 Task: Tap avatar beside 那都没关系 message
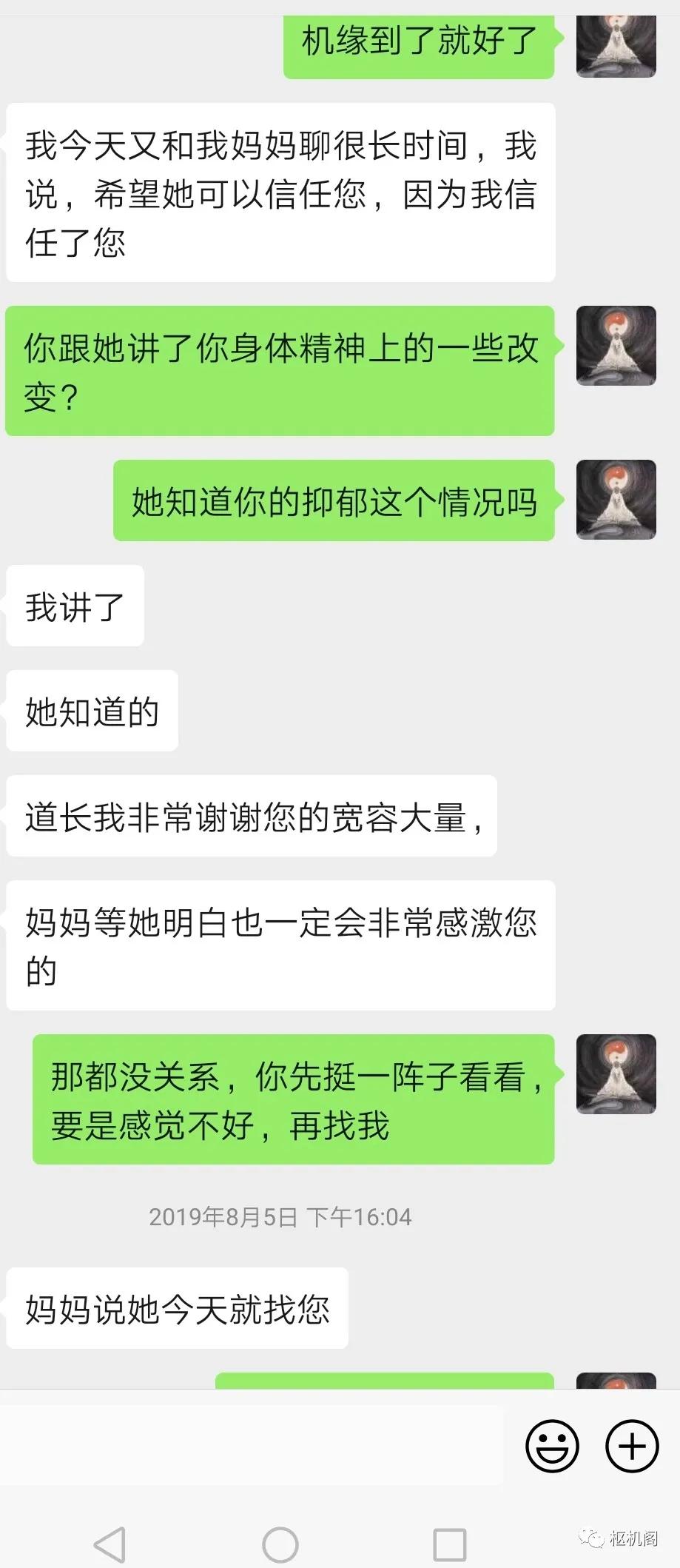(x=616, y=1074)
